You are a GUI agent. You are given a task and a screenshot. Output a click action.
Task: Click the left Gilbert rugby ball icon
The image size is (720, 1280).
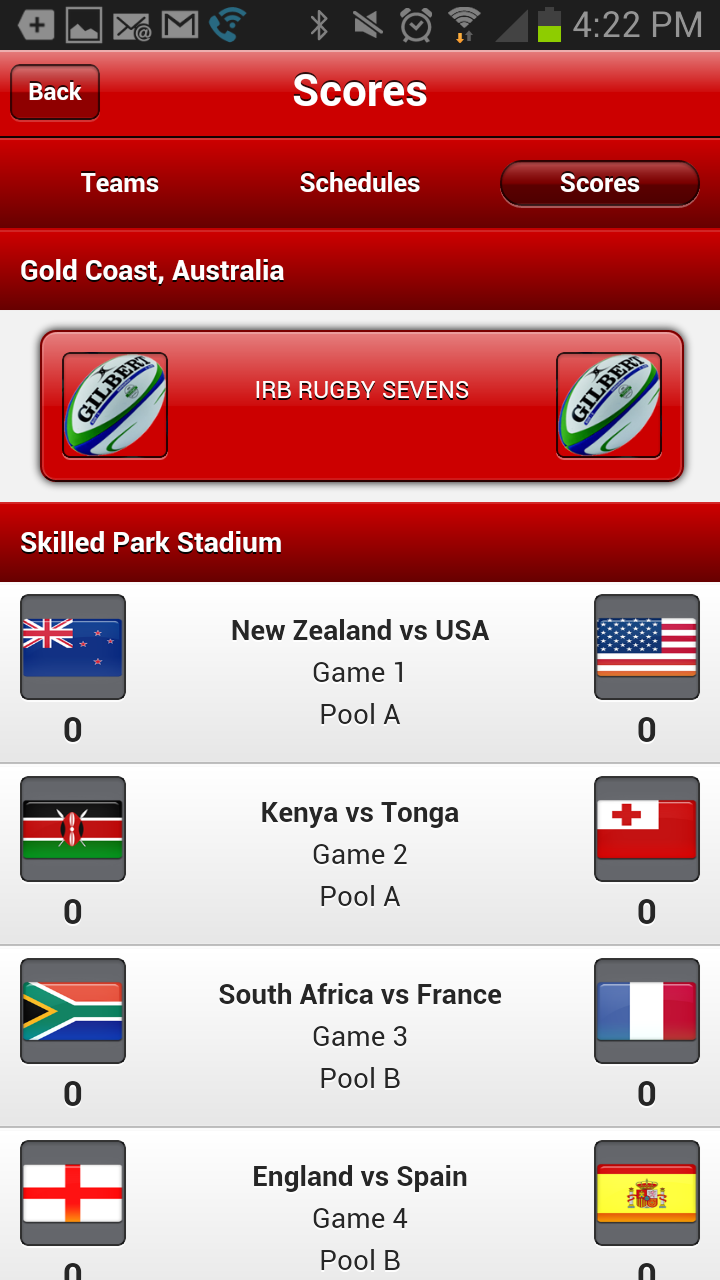click(x=114, y=404)
